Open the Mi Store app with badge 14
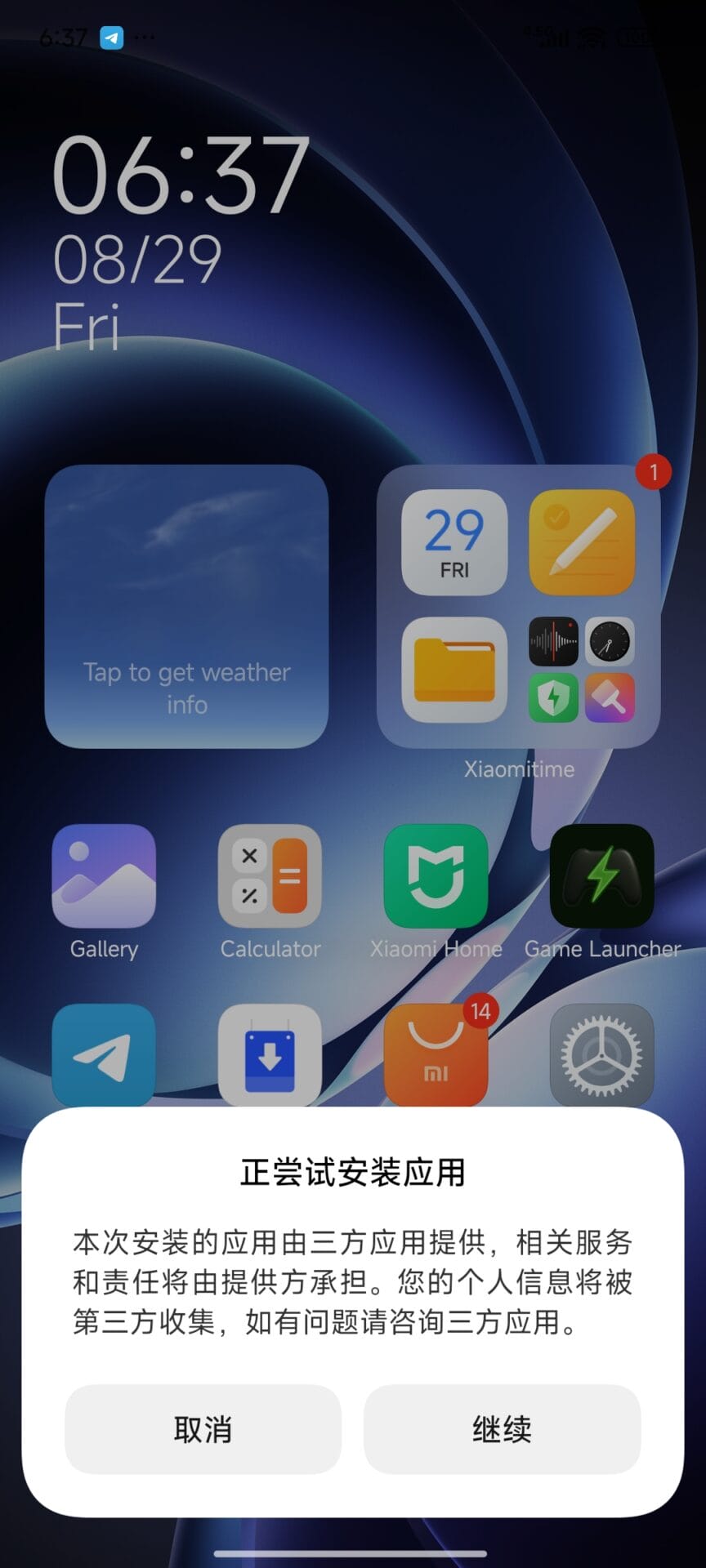 click(436, 1055)
